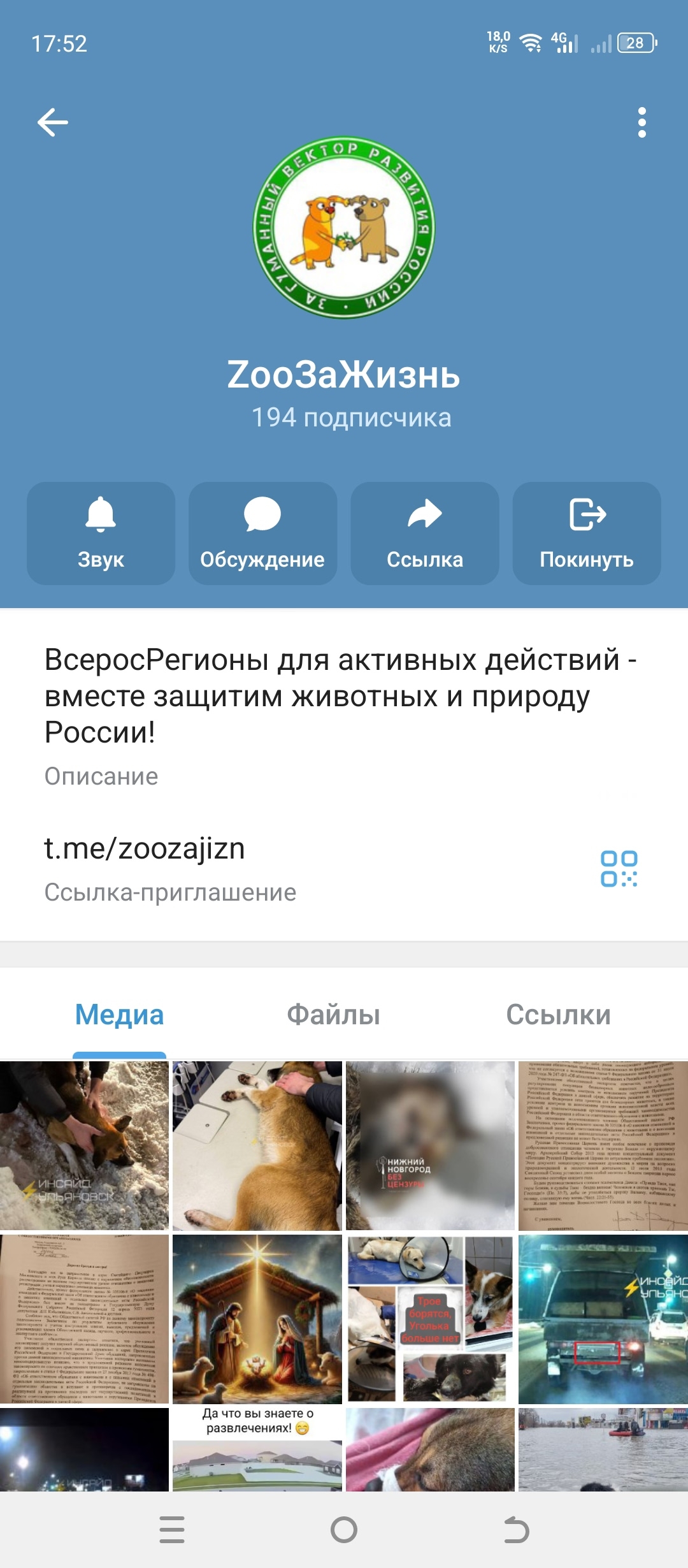Screen dimensions: 688x1568
Task: Tap the t.me/zoozajizn invite link
Action: (x=145, y=849)
